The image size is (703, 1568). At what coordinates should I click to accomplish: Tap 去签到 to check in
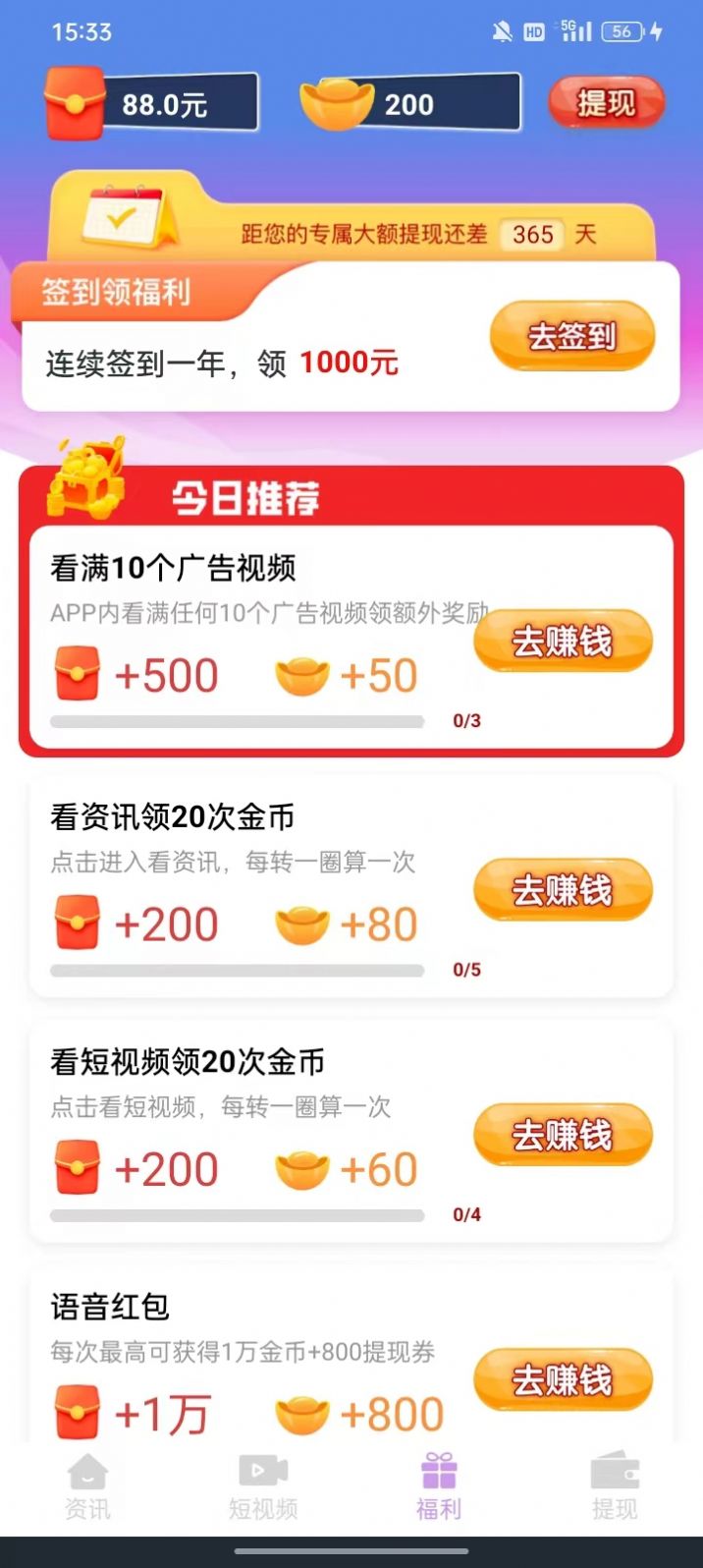pyautogui.click(x=571, y=337)
